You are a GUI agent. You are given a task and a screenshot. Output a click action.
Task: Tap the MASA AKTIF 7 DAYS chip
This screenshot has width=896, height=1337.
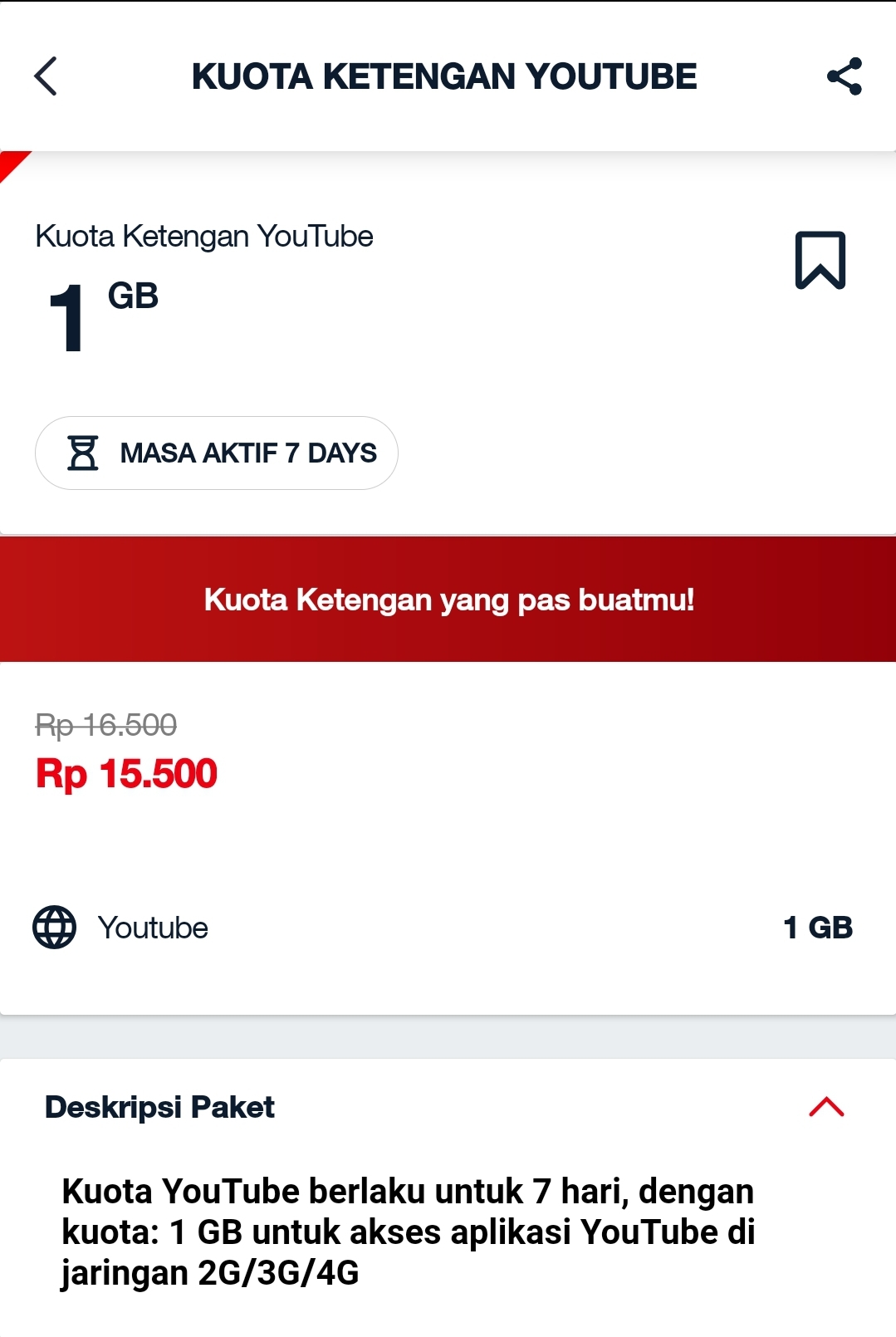217,453
